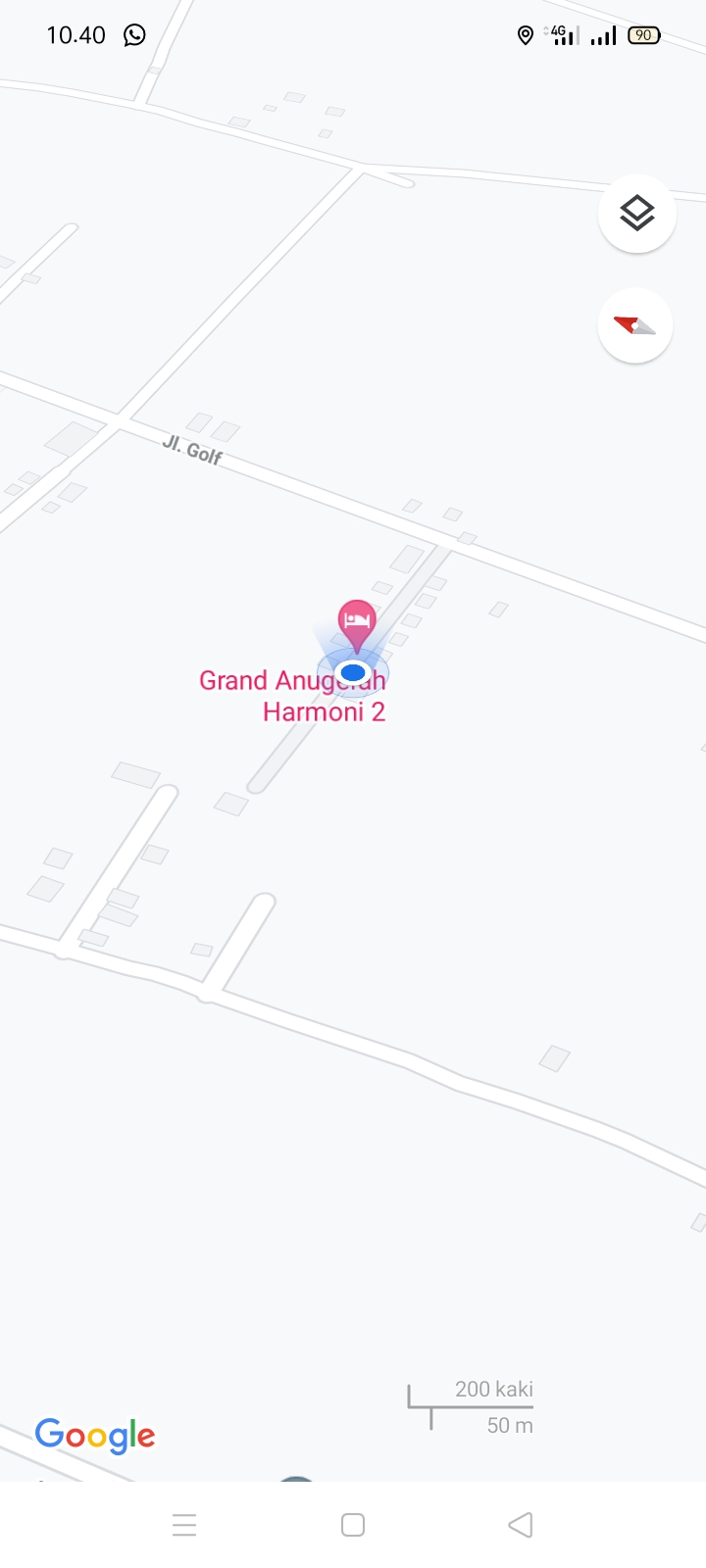
Task: Open the recent apps menu
Action: click(184, 1525)
